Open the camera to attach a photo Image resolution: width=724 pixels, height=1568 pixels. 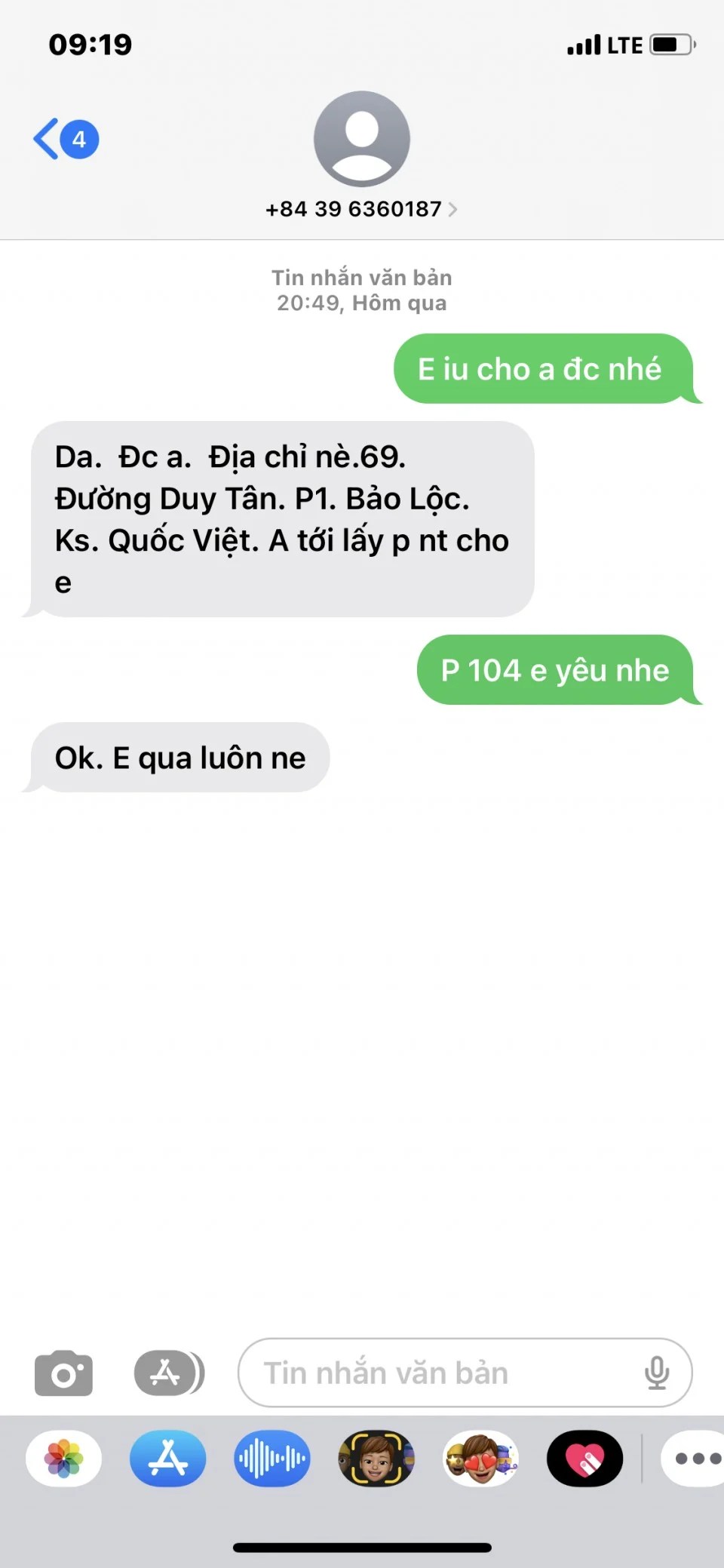63,1373
